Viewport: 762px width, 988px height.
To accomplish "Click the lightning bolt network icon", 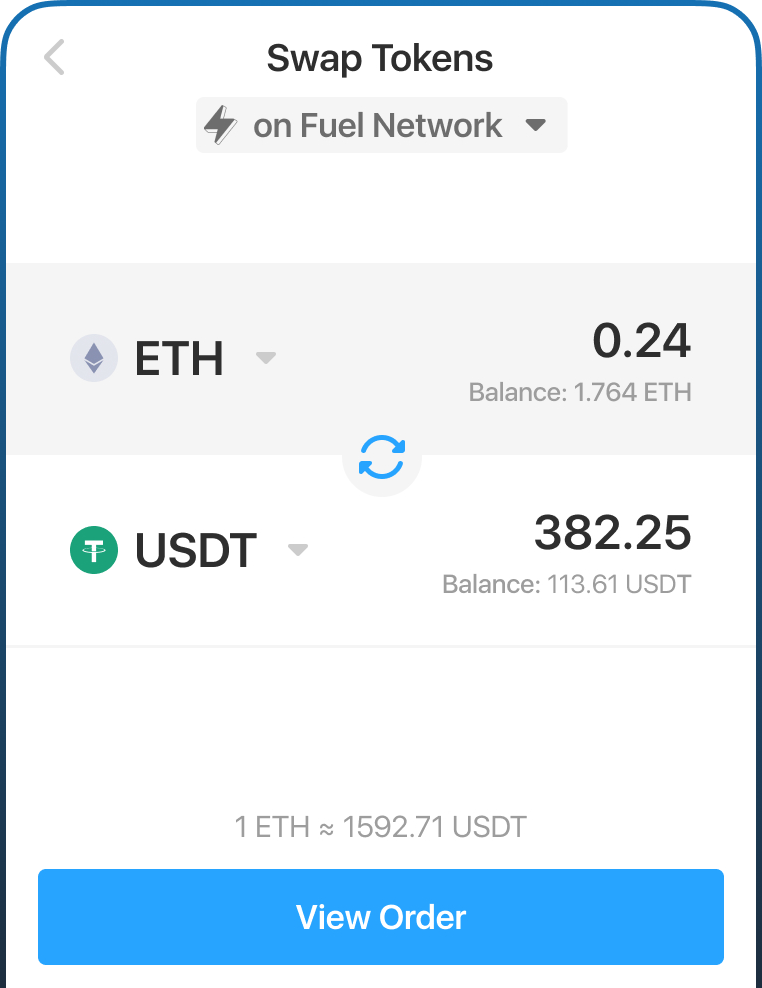I will click(x=222, y=125).
